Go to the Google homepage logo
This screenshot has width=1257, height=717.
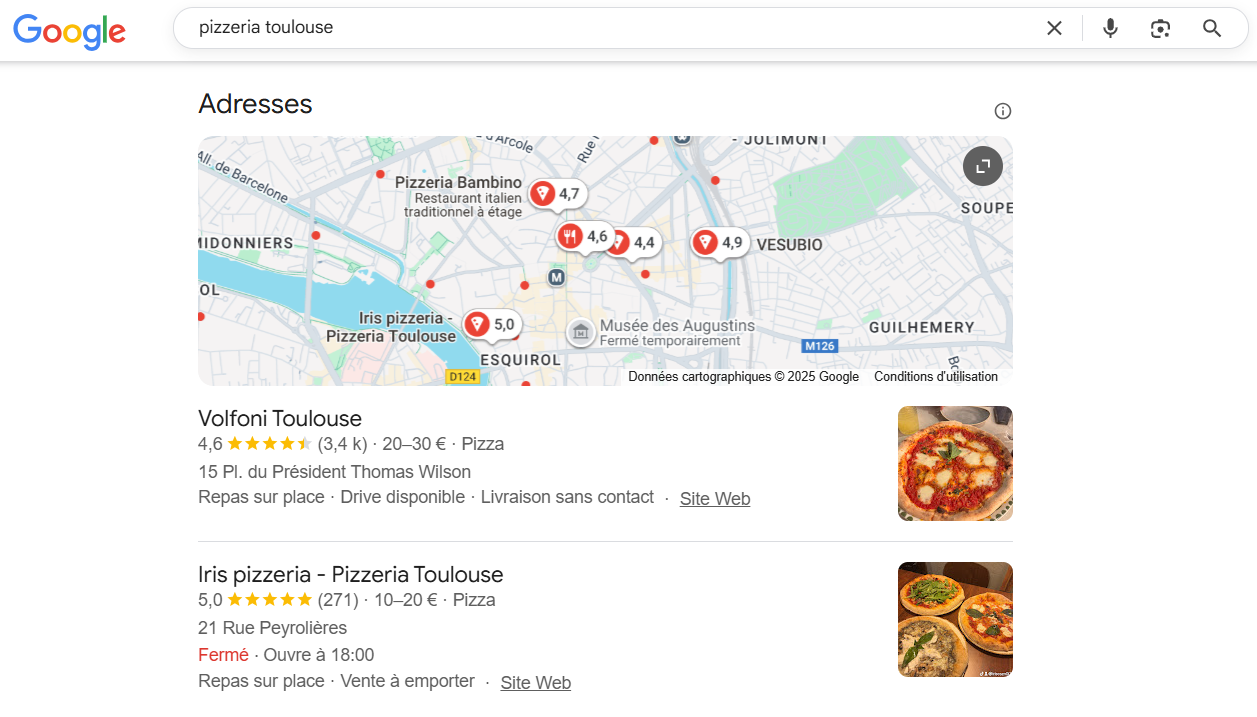69,31
